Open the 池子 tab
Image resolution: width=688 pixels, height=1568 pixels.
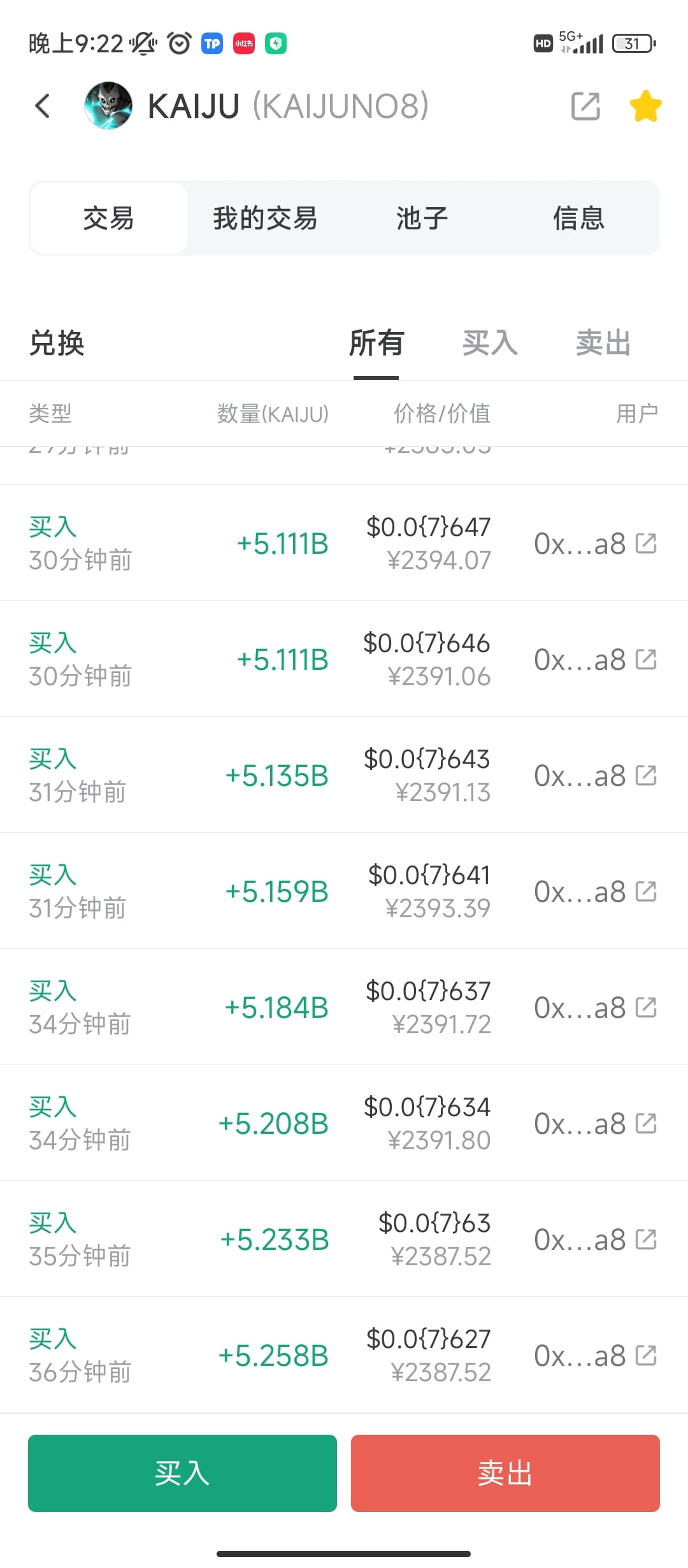point(422,217)
